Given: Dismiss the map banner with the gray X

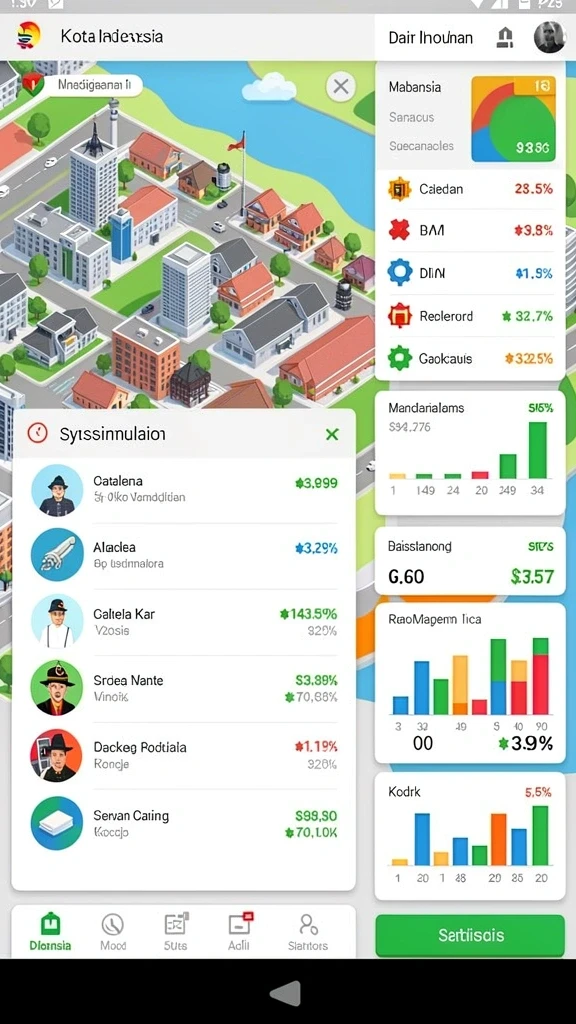Looking at the screenshot, I should click(x=341, y=86).
